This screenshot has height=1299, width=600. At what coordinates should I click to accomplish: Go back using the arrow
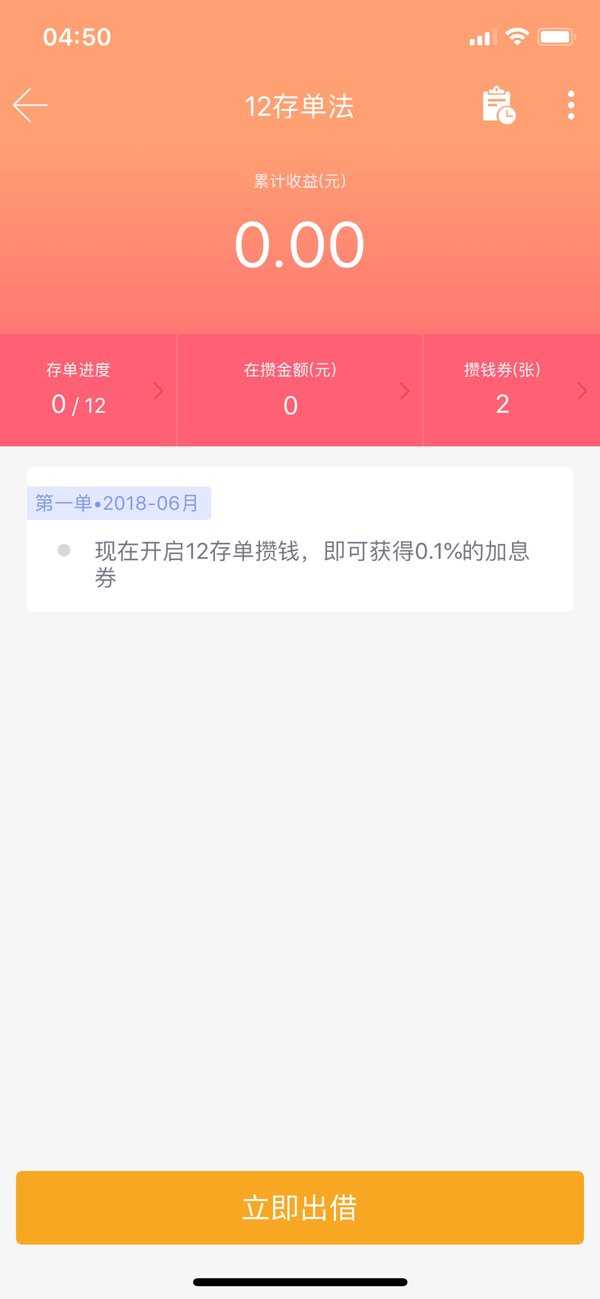pyautogui.click(x=30, y=105)
